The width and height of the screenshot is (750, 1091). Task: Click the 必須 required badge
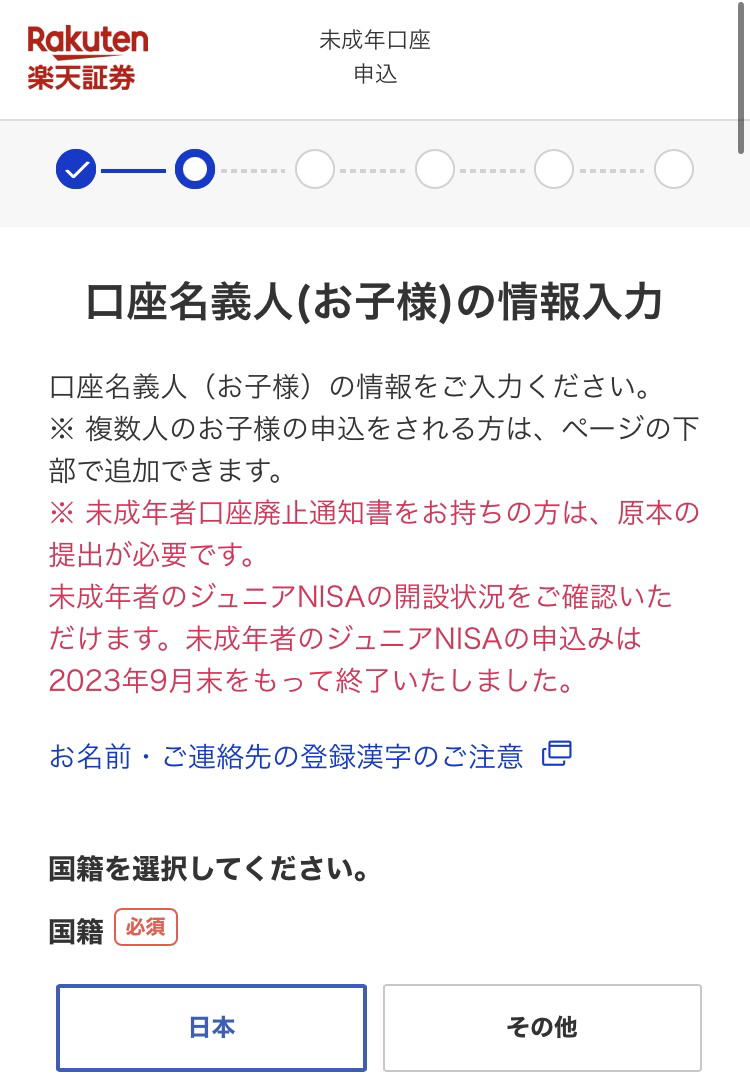146,927
